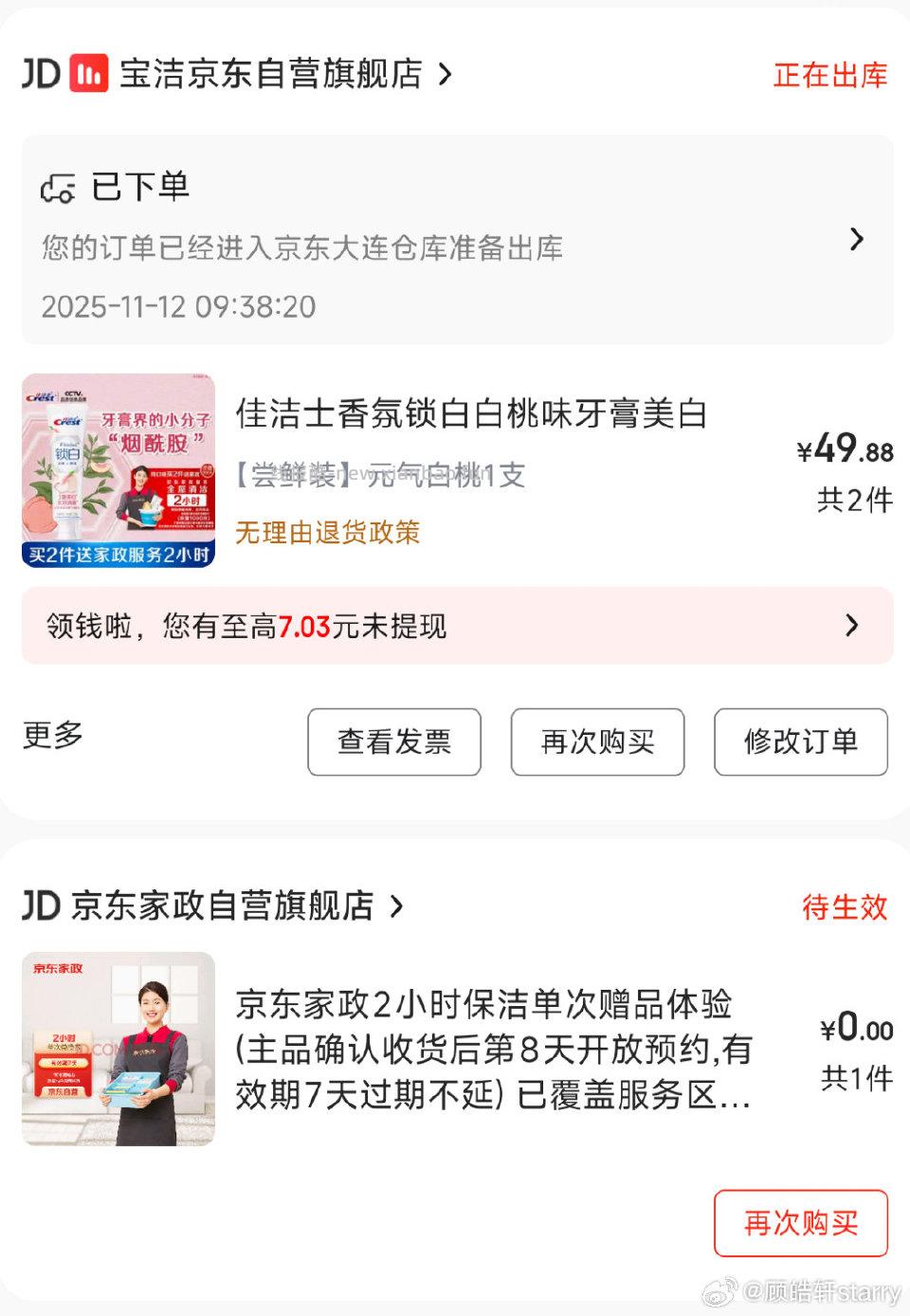910x1316 pixels.
Task: Click the JD icon beside 京东家政自营旗舰店
Action: click(40, 907)
